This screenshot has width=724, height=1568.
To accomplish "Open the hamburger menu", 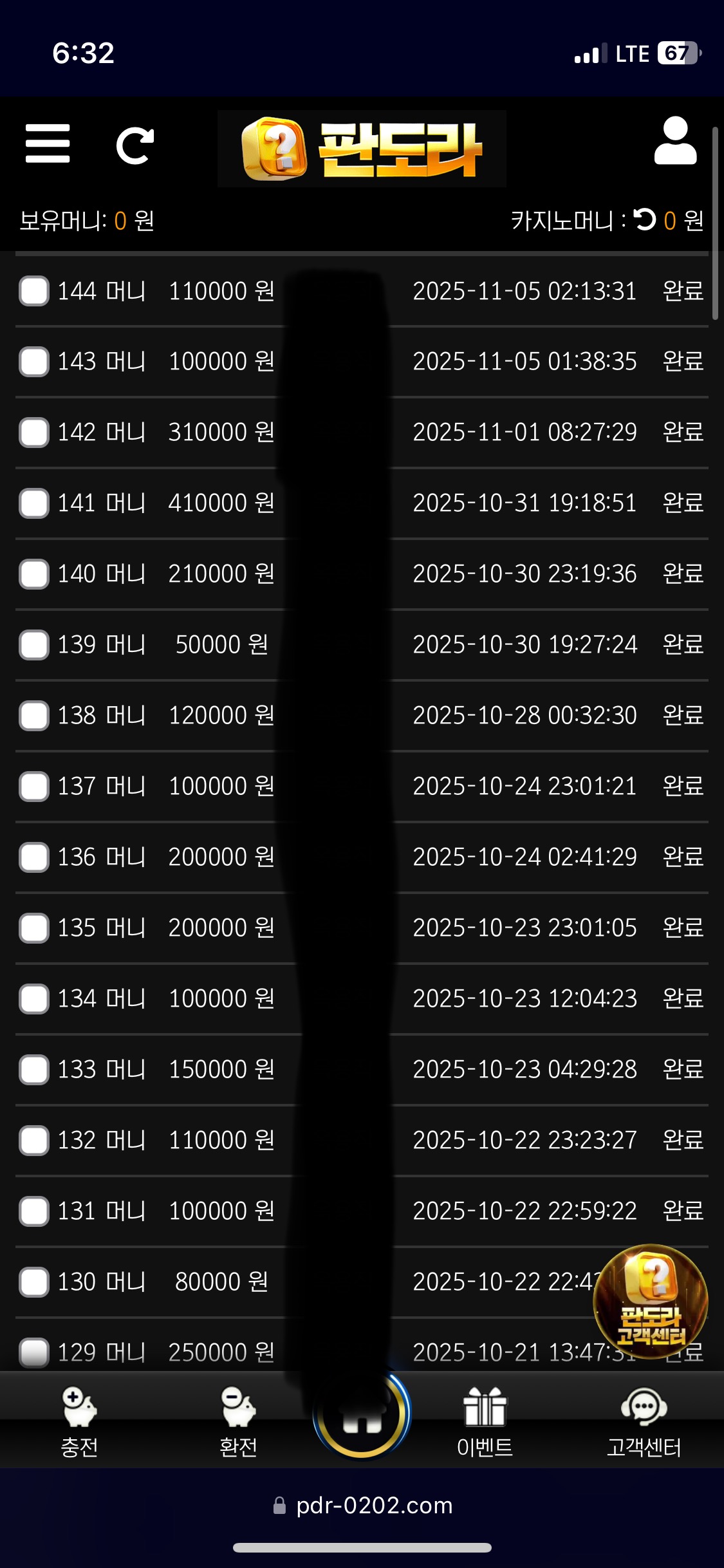I will pyautogui.click(x=48, y=144).
